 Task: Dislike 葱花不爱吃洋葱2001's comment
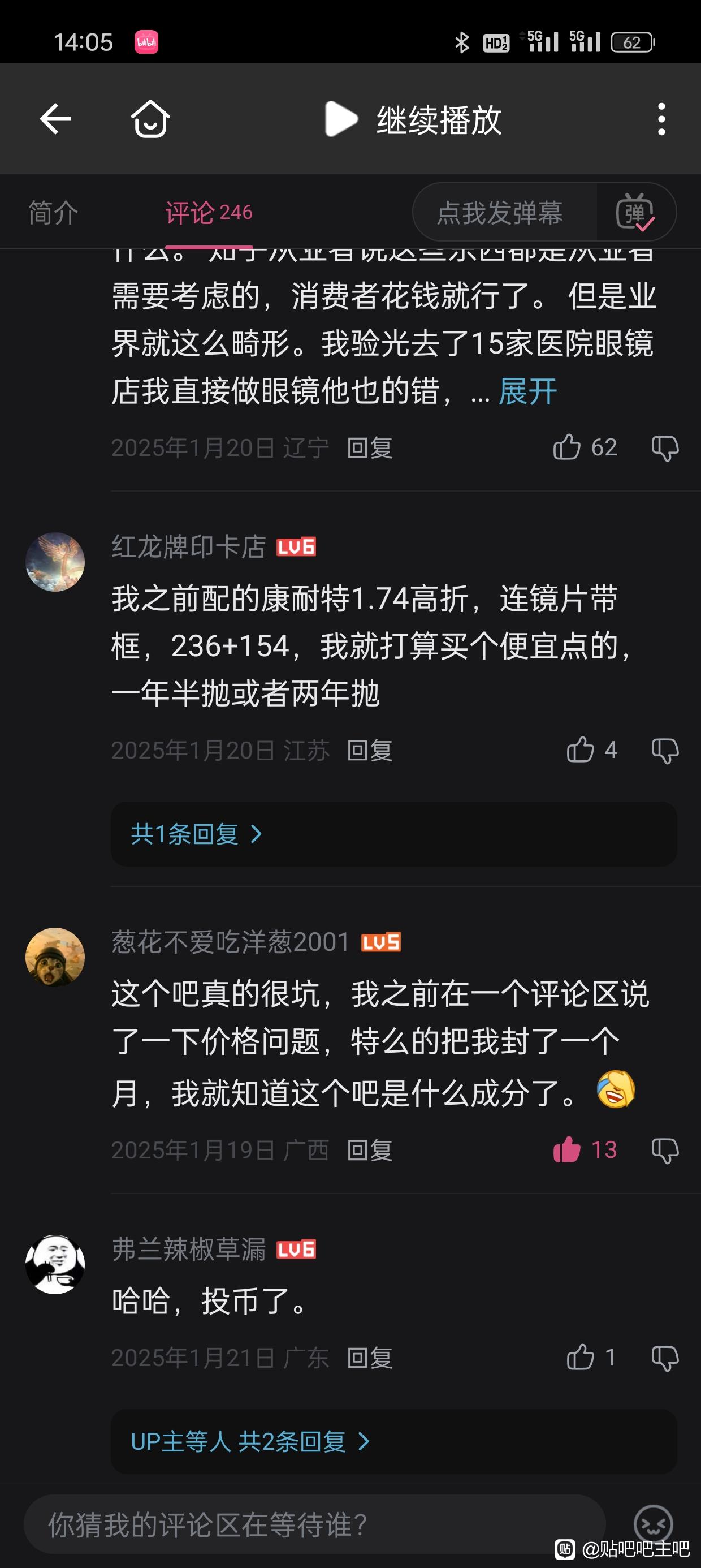click(x=664, y=1151)
